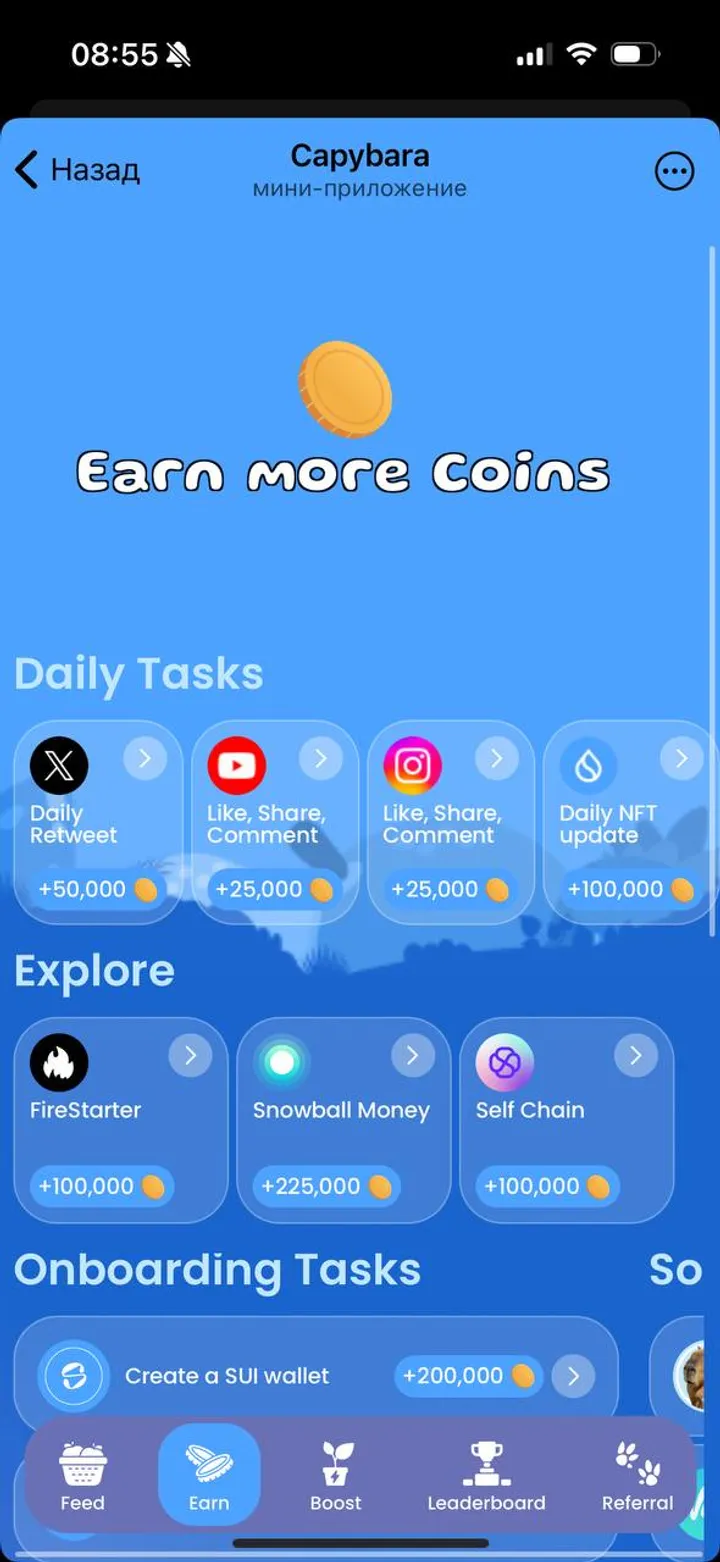Select the Earn tab
This screenshot has height=1562, width=720.
pyautogui.click(x=209, y=1476)
